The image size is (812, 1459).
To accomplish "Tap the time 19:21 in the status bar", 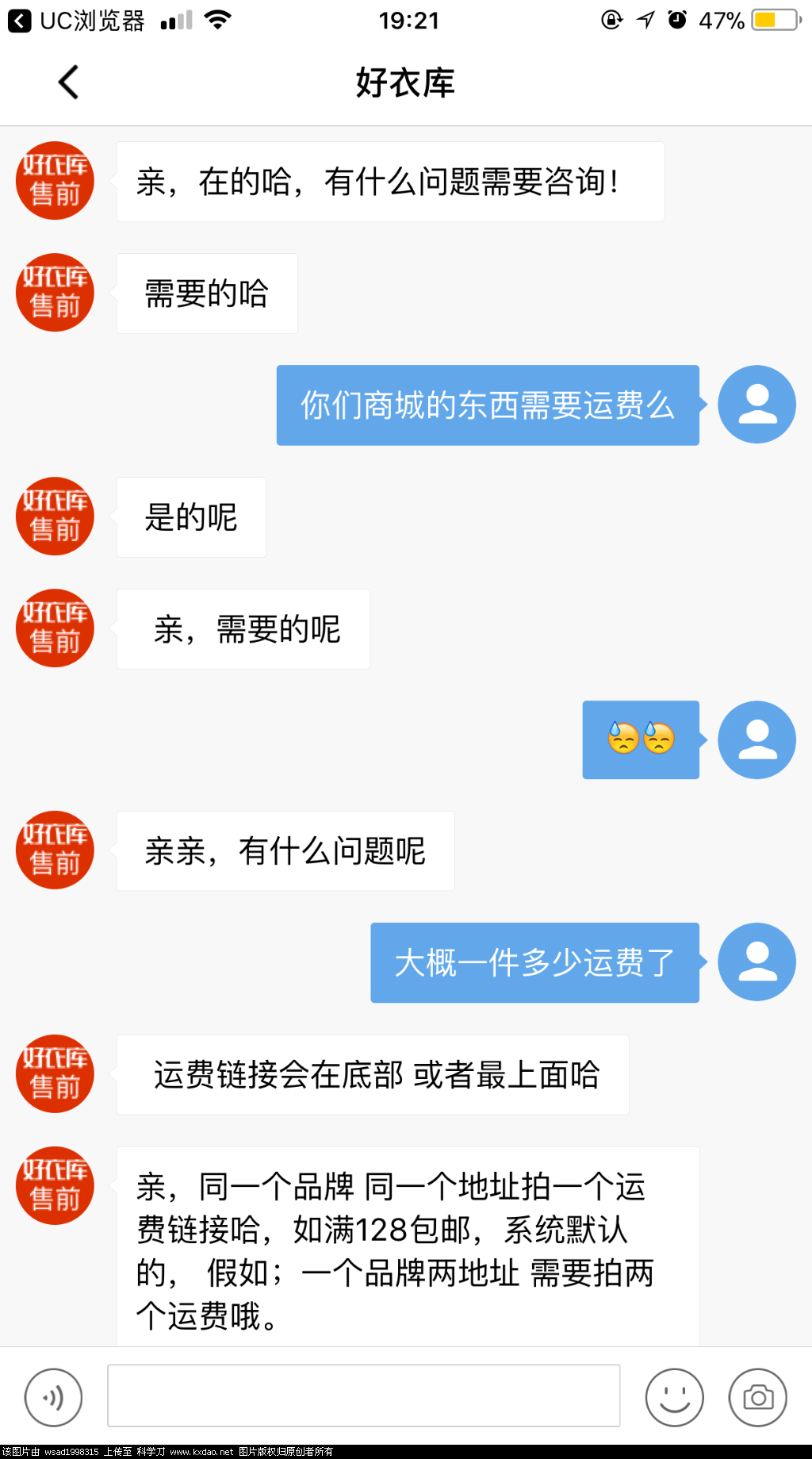I will pos(406,20).
